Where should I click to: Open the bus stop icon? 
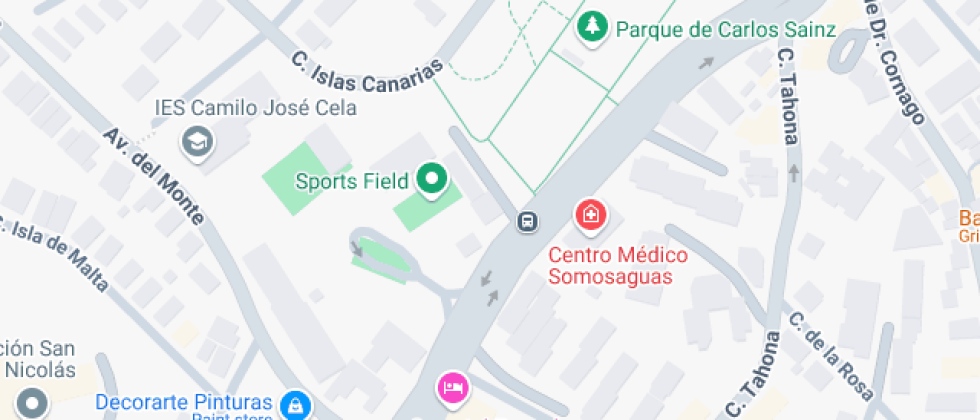click(527, 221)
